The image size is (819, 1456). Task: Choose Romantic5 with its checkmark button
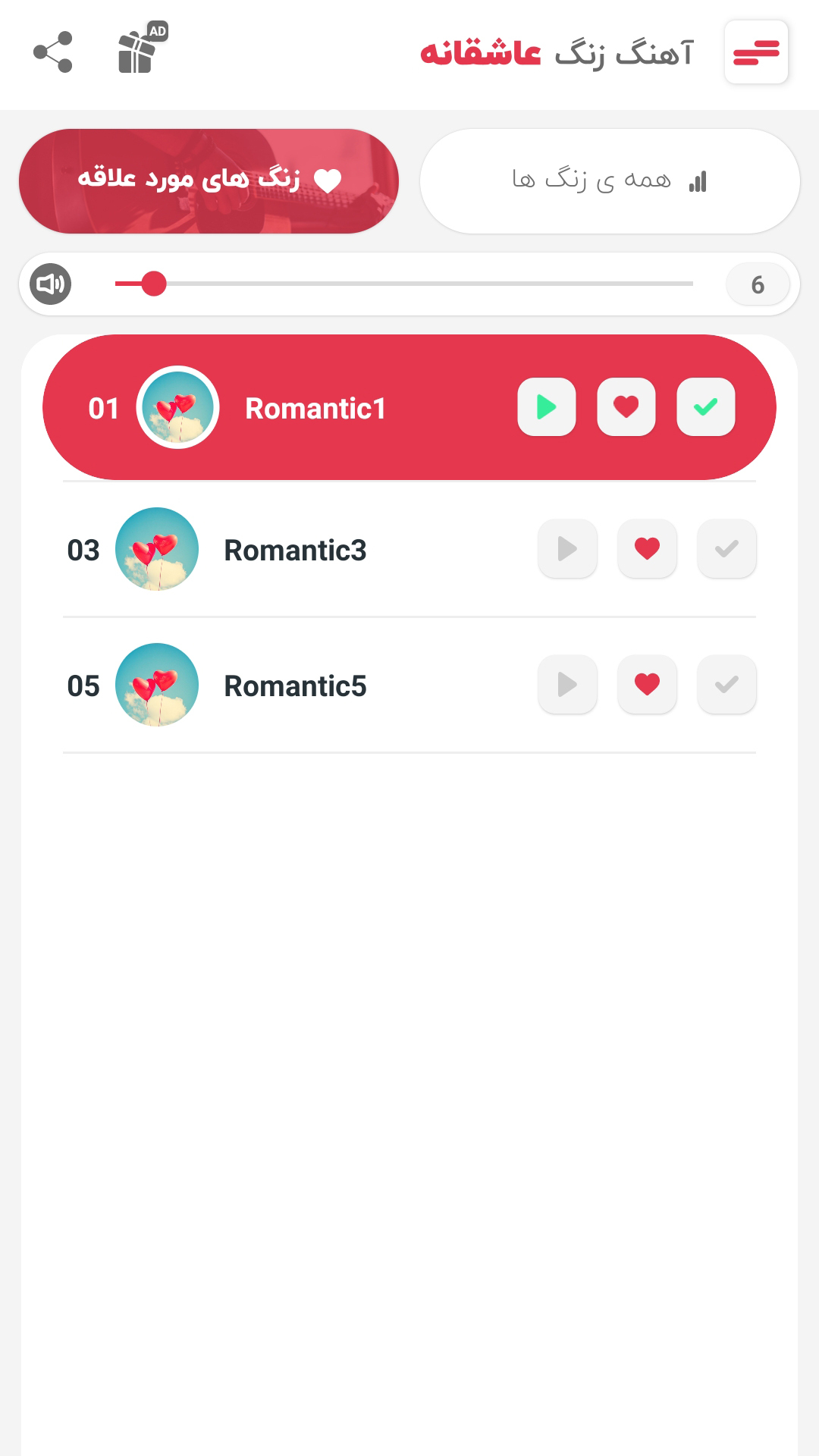pos(726,685)
